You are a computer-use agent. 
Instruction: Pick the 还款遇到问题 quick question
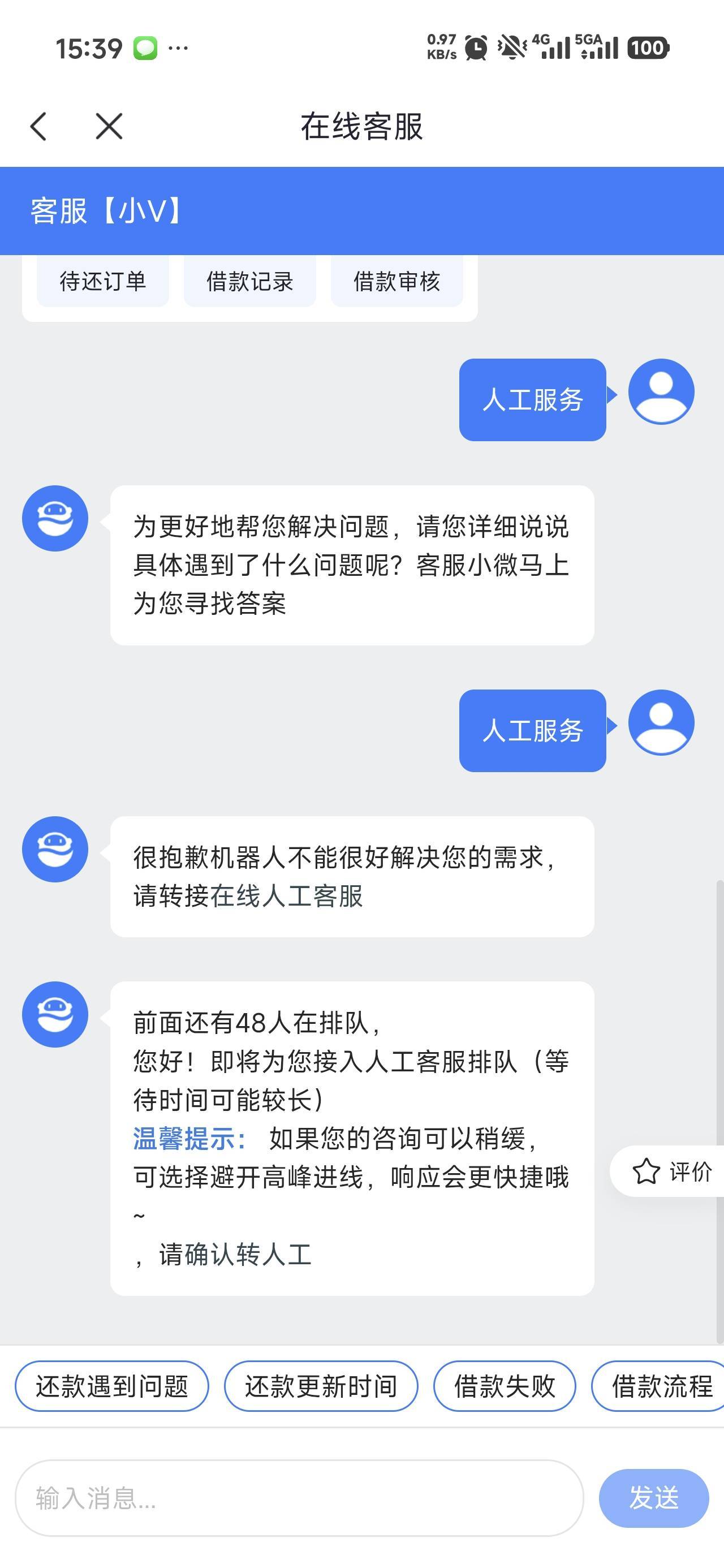click(112, 1386)
